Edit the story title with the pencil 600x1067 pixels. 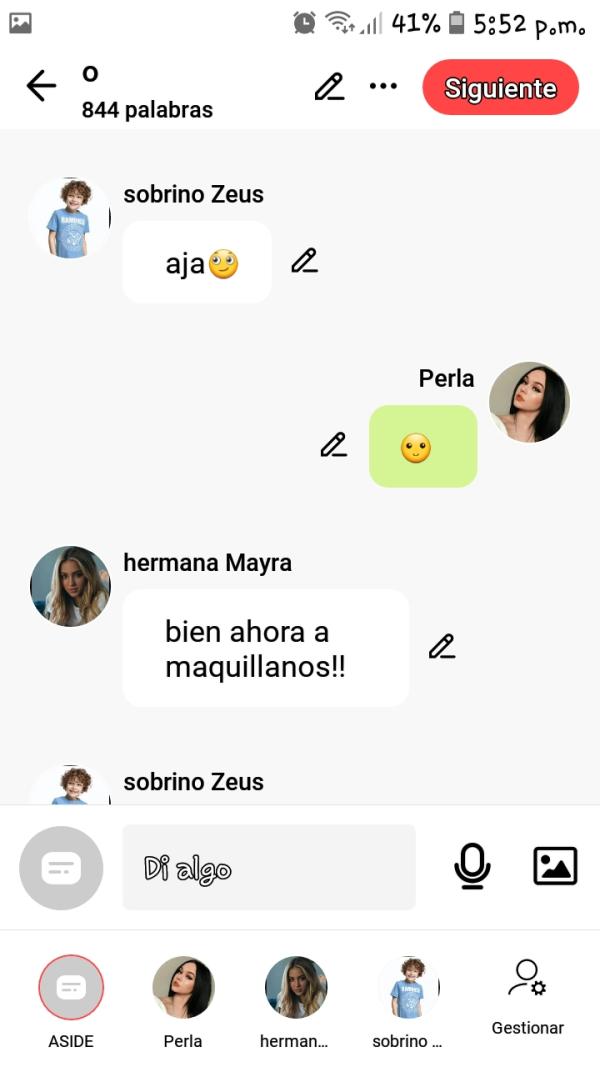(329, 87)
